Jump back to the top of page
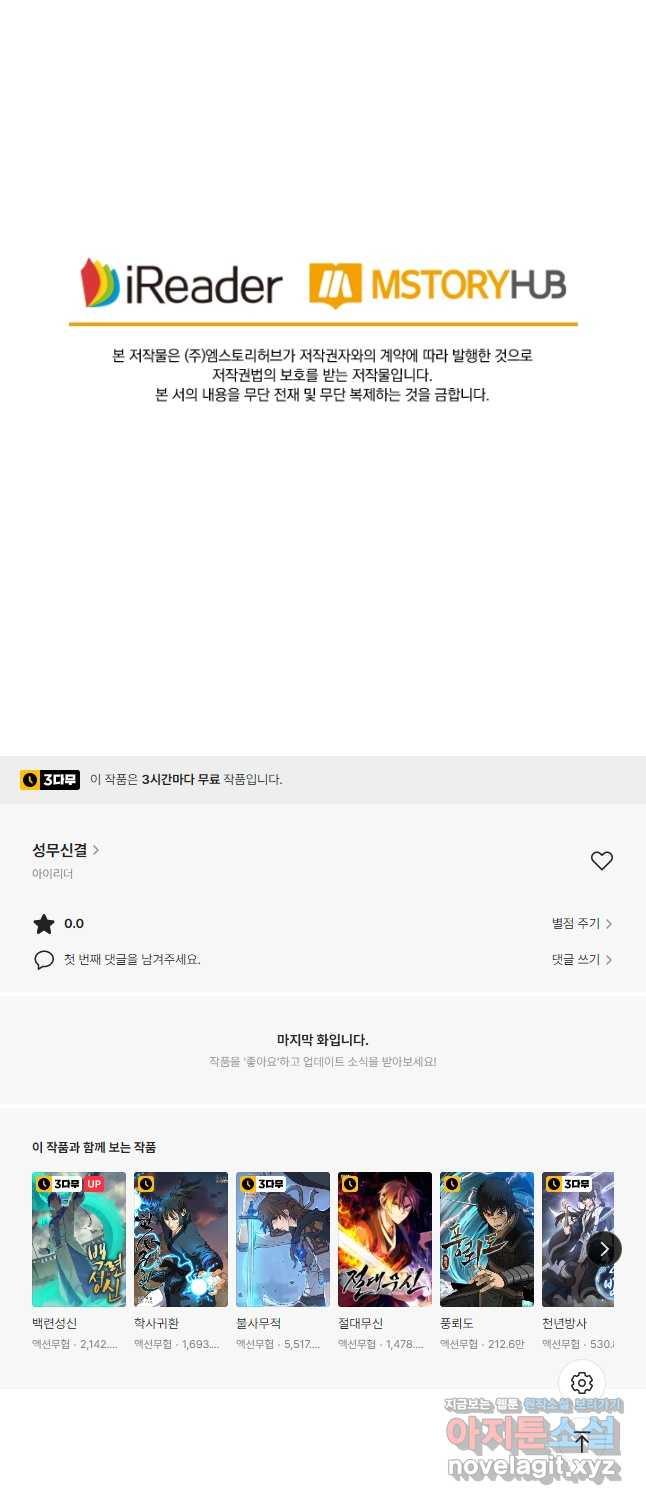 pyautogui.click(x=582, y=1443)
